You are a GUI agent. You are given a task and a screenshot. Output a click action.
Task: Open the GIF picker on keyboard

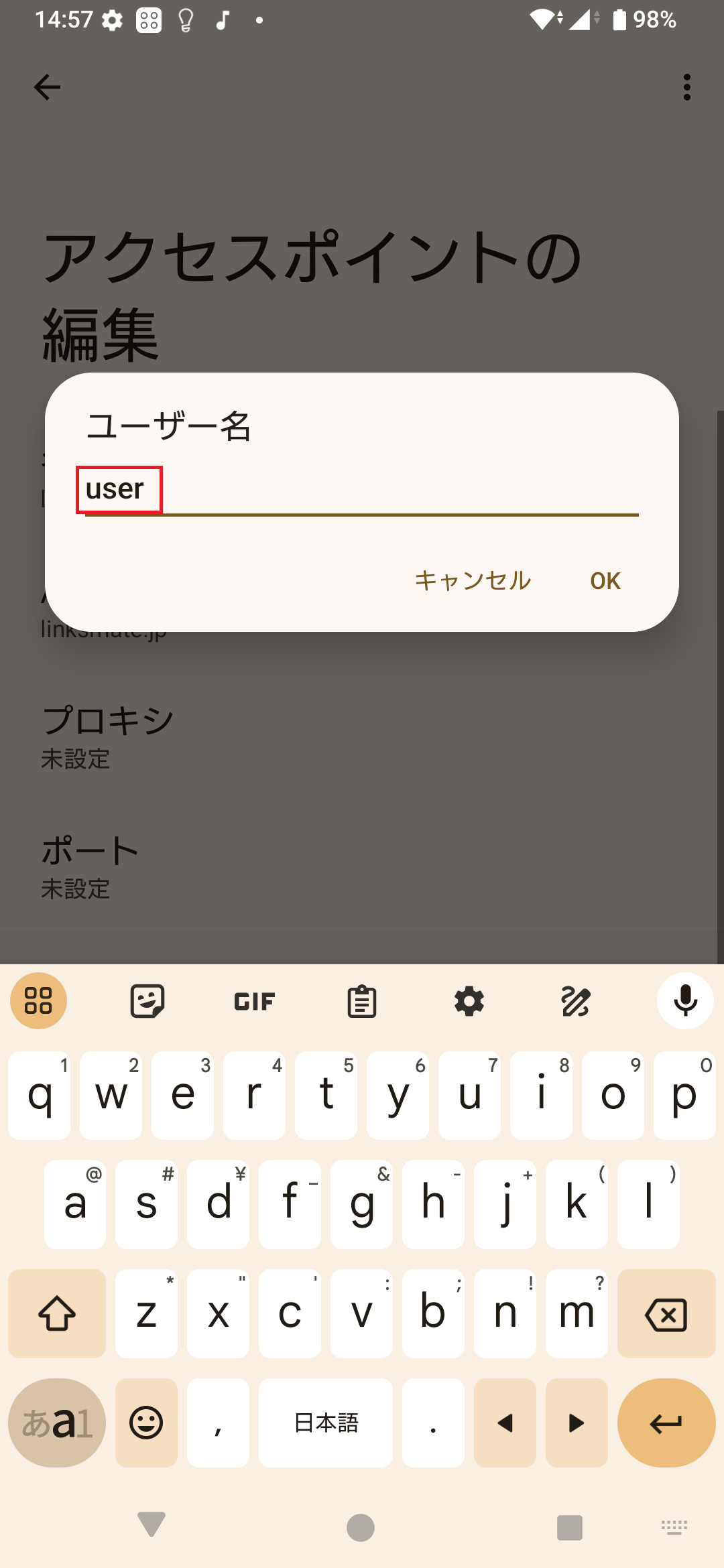[x=255, y=1001]
